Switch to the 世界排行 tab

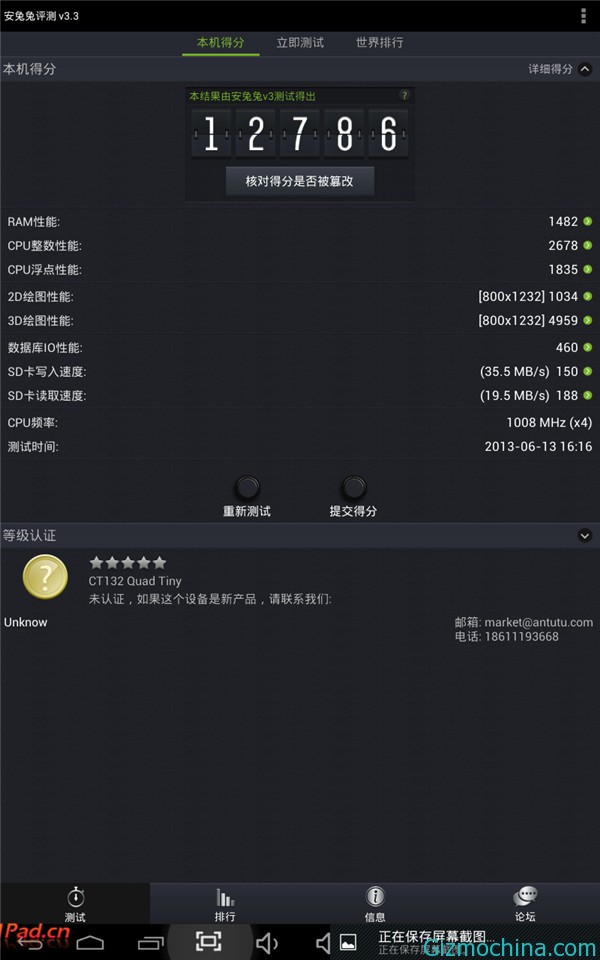379,43
